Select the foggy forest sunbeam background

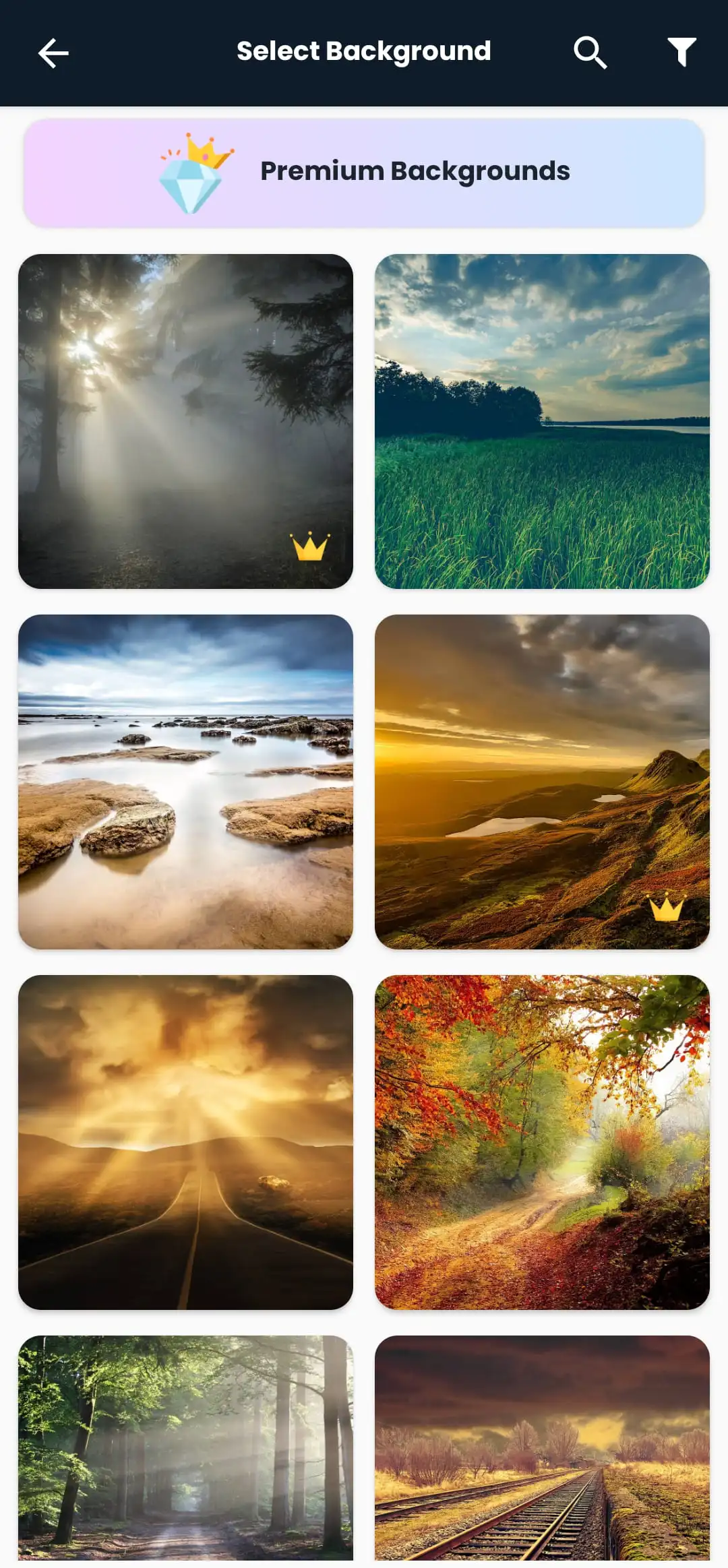185,421
